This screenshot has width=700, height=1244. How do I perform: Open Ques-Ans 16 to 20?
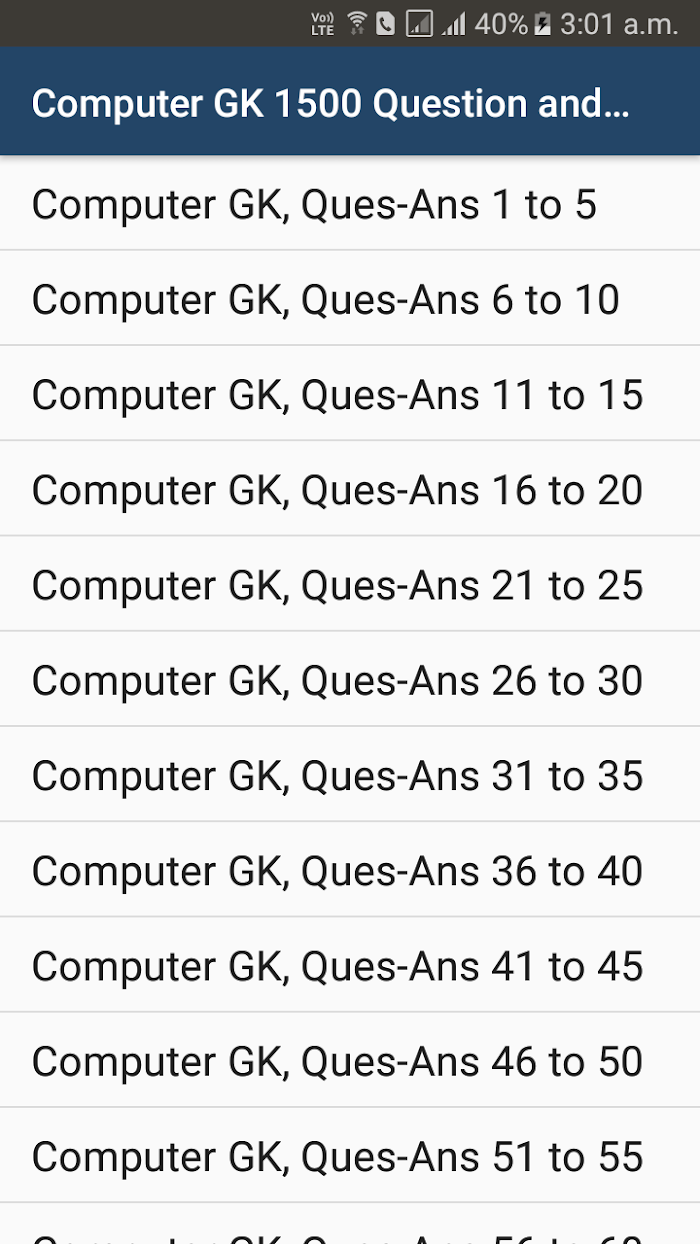point(350,488)
